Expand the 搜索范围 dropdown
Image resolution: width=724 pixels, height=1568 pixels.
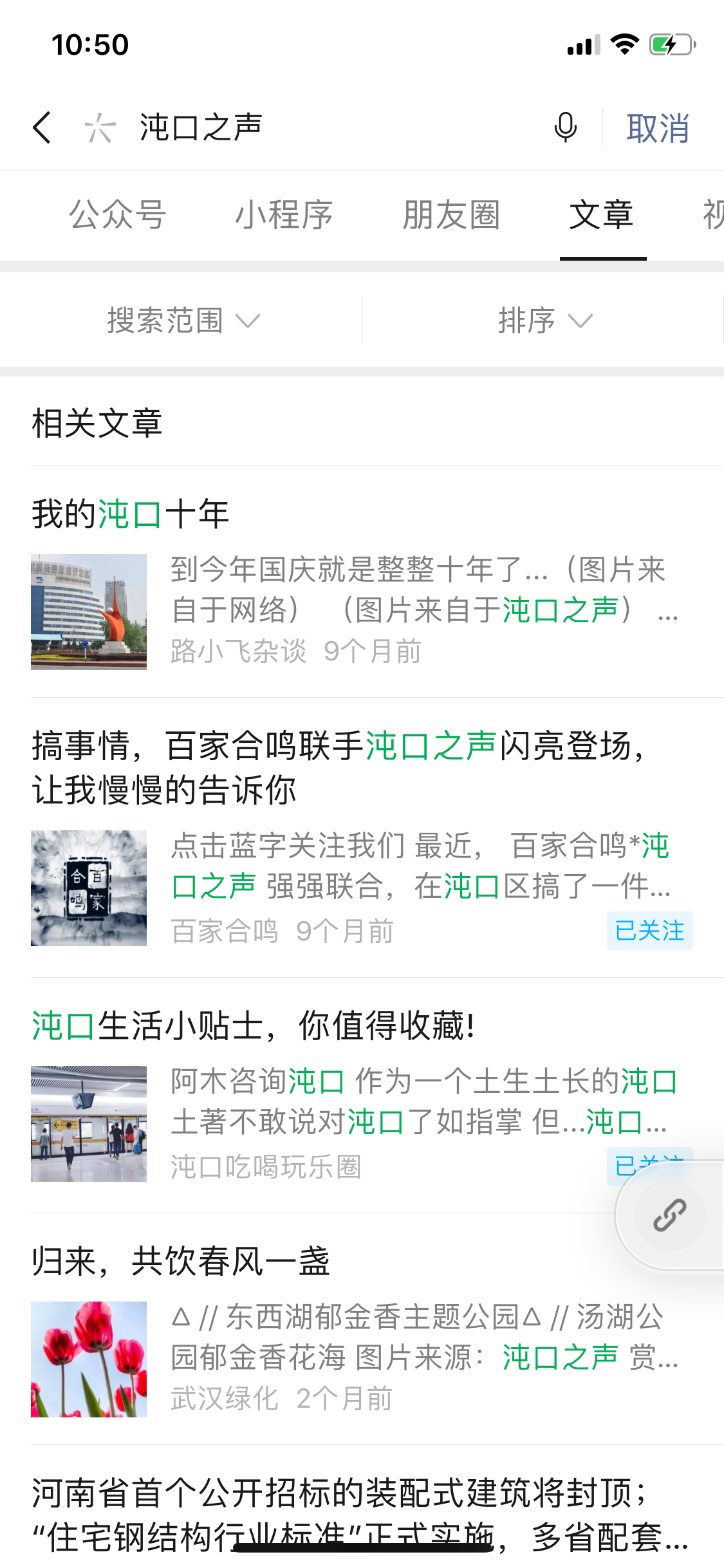coord(182,320)
